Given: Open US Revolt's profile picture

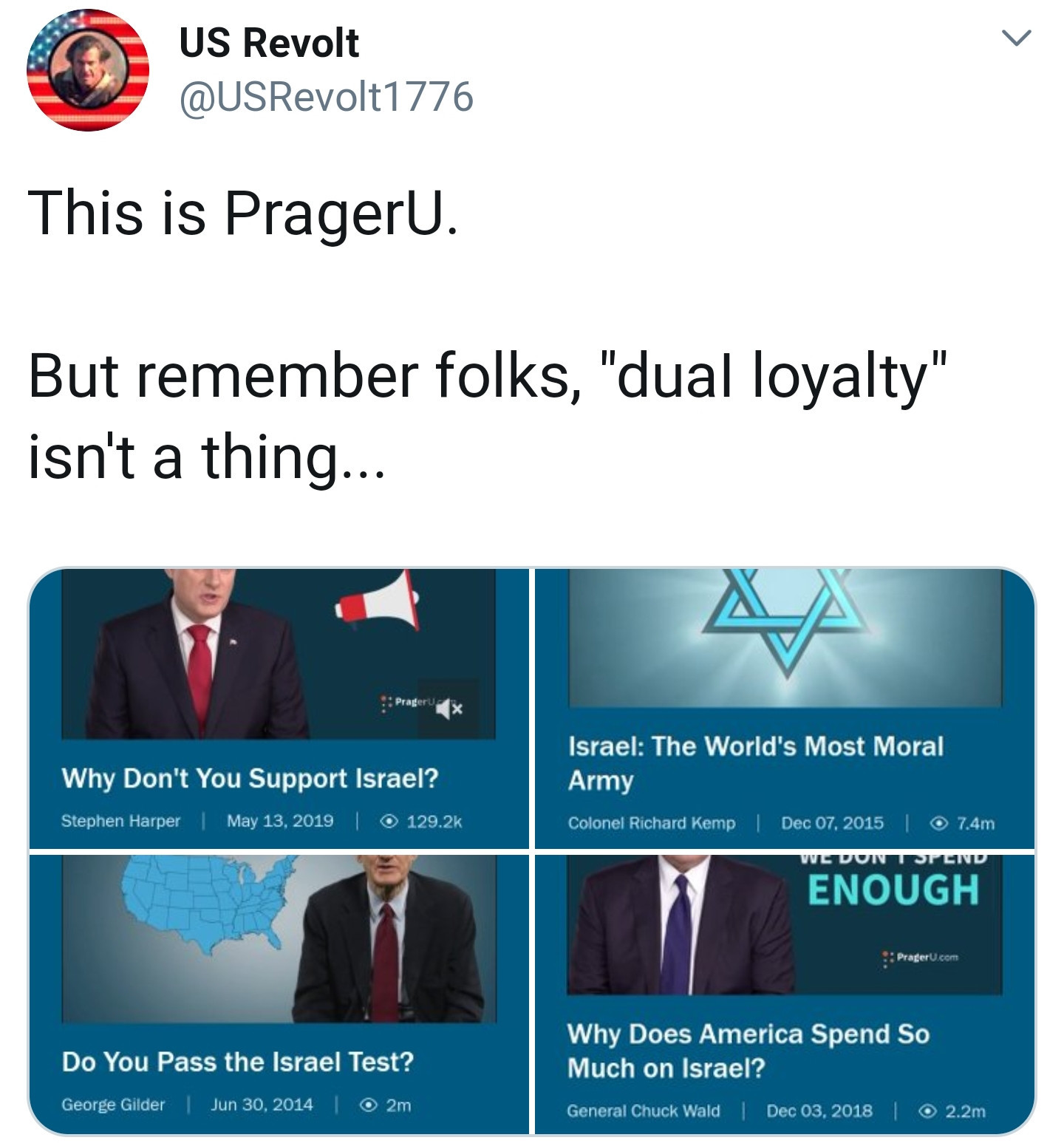Looking at the screenshot, I should coord(87,70).
